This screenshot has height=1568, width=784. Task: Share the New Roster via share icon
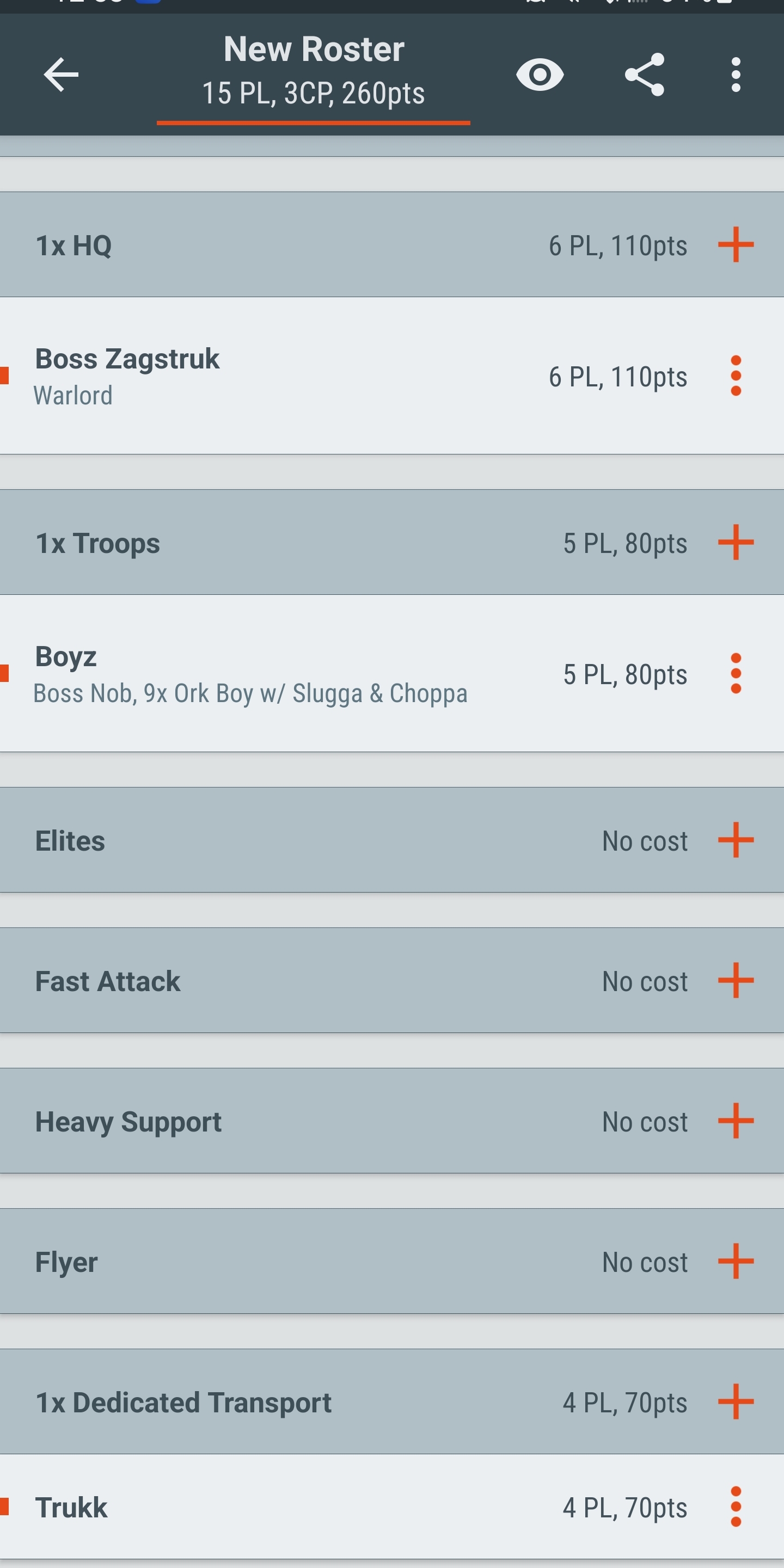[645, 75]
